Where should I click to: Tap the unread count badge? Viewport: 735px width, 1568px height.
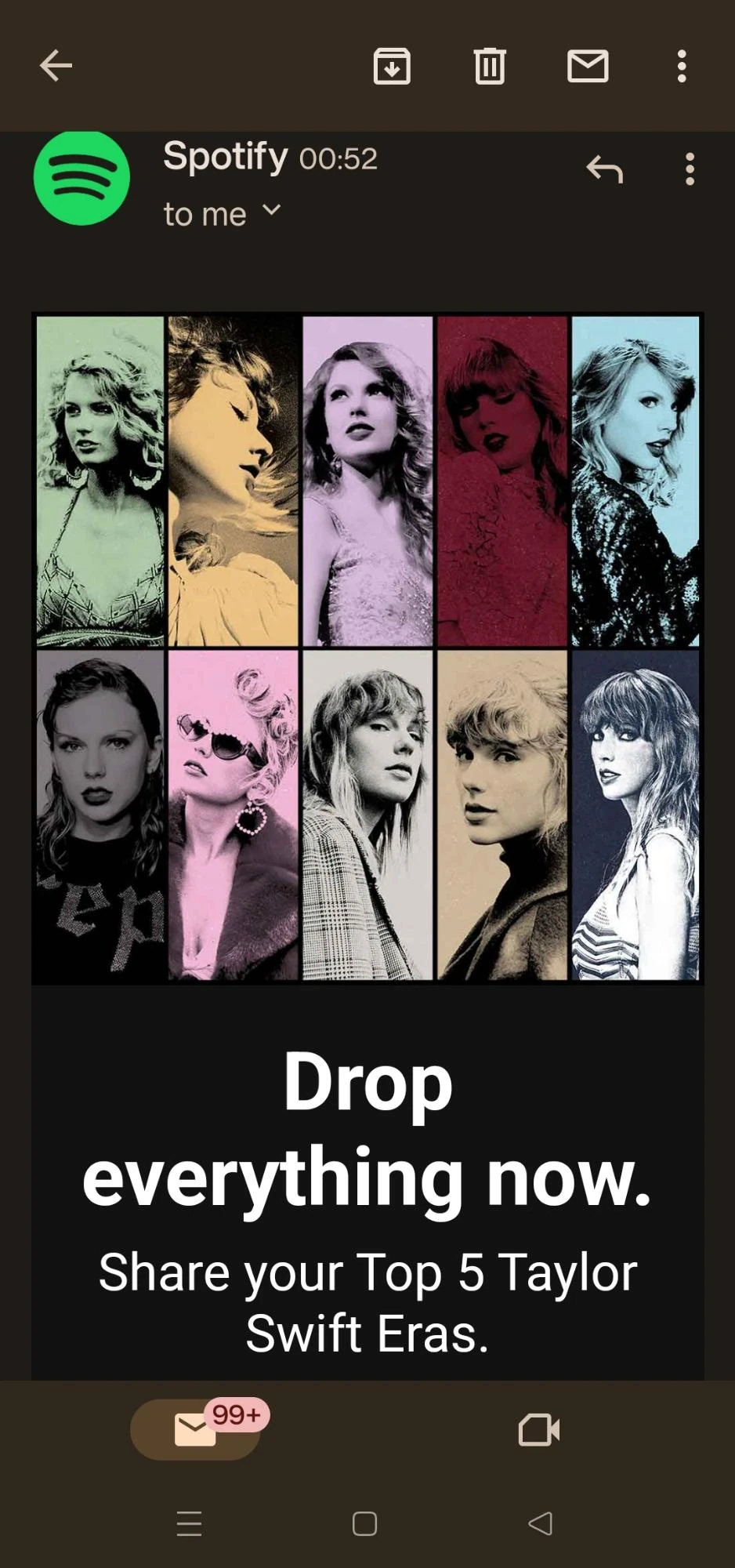pyautogui.click(x=237, y=1416)
